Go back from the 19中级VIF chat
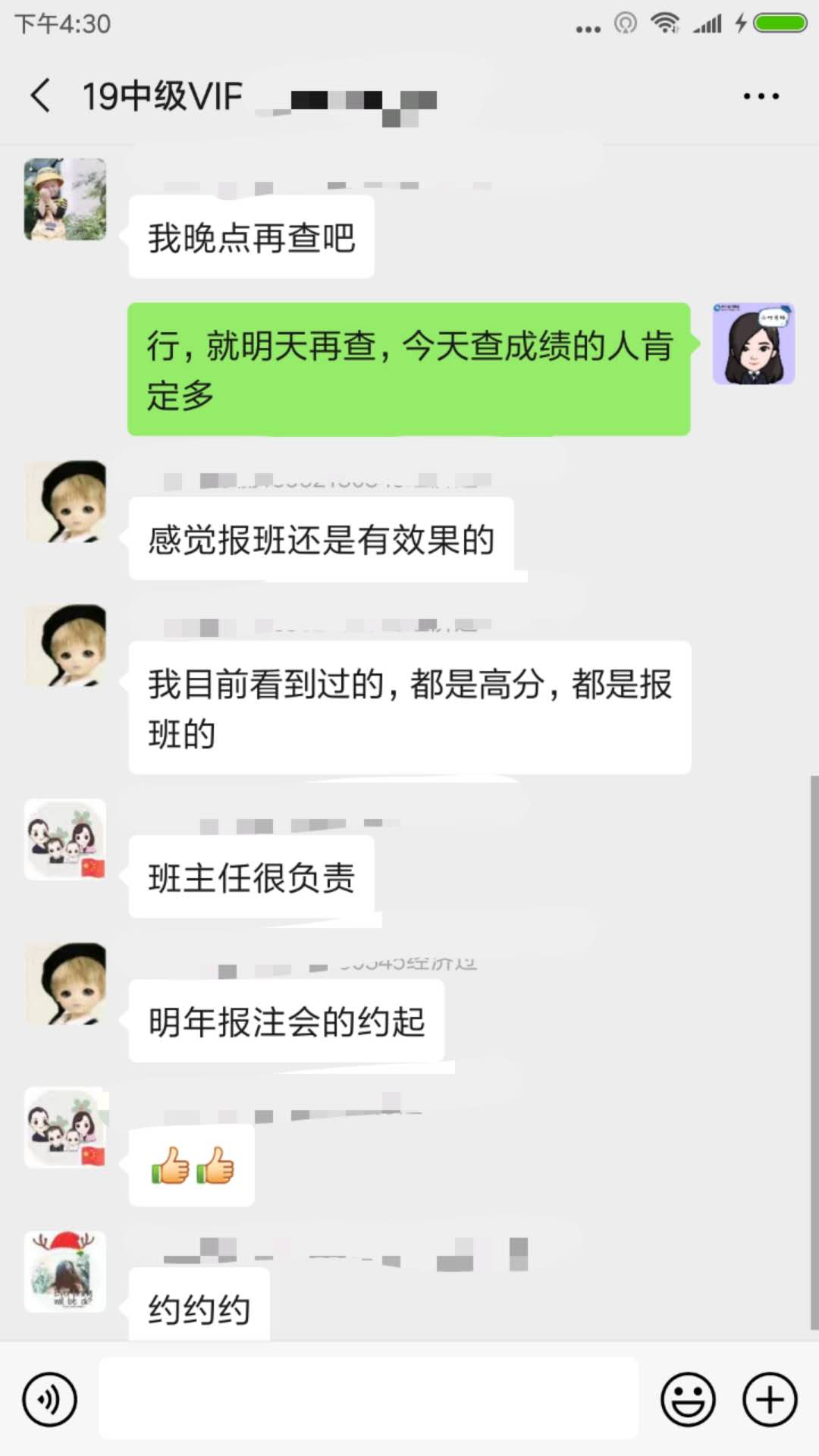Screen dimensions: 819x1456 [41, 96]
